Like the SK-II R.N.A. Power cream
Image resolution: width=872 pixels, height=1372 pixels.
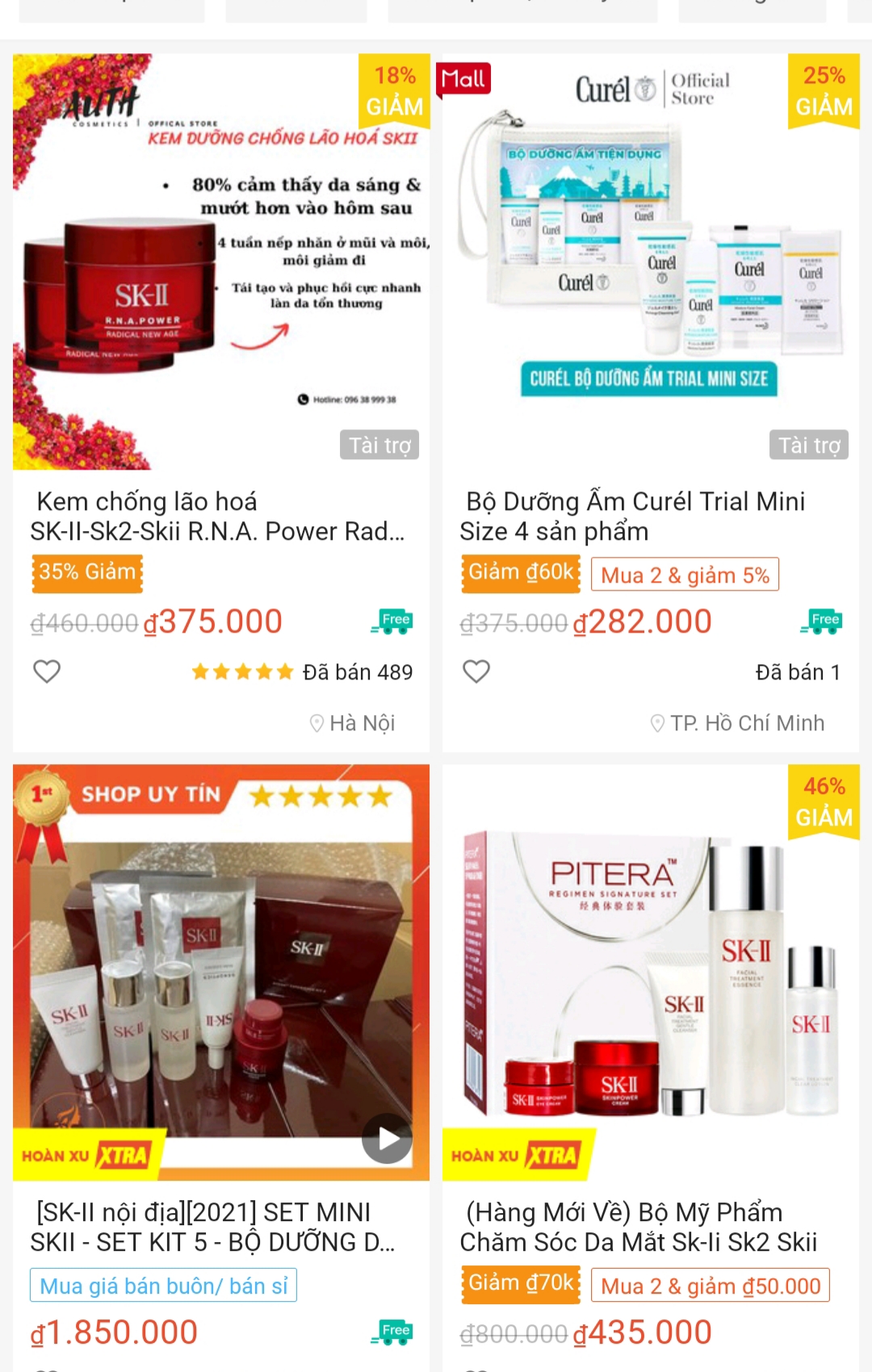coord(47,671)
